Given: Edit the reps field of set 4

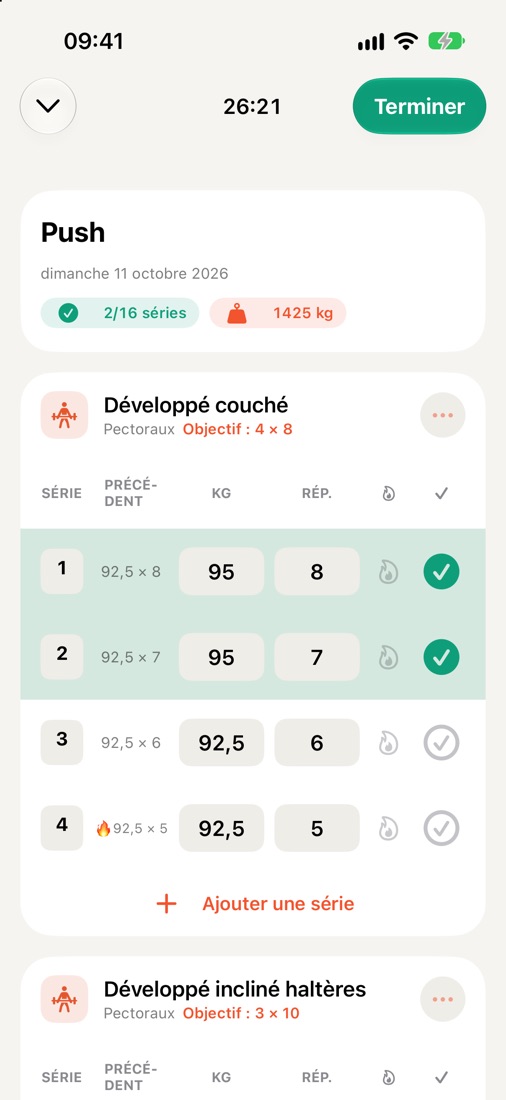Looking at the screenshot, I should click(317, 829).
